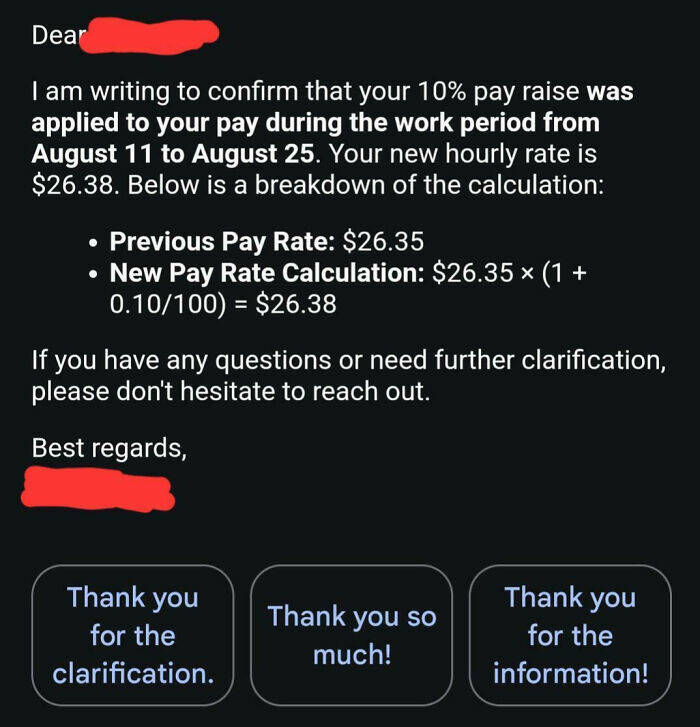Tap the 'Thank you for the information!' suggestion
Image resolution: width=700 pixels, height=727 pixels.
570,636
